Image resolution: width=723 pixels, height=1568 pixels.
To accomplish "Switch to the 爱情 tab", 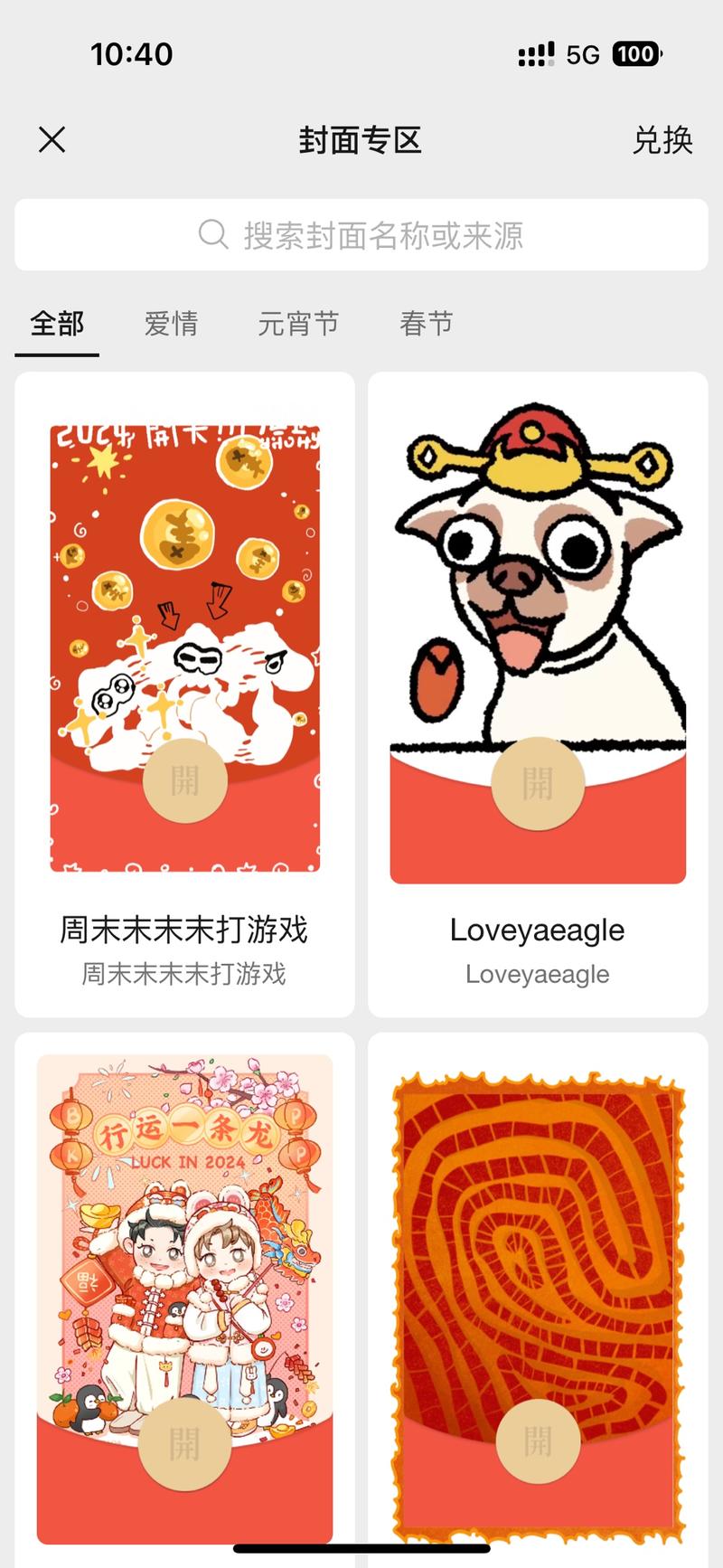I will pyautogui.click(x=172, y=324).
